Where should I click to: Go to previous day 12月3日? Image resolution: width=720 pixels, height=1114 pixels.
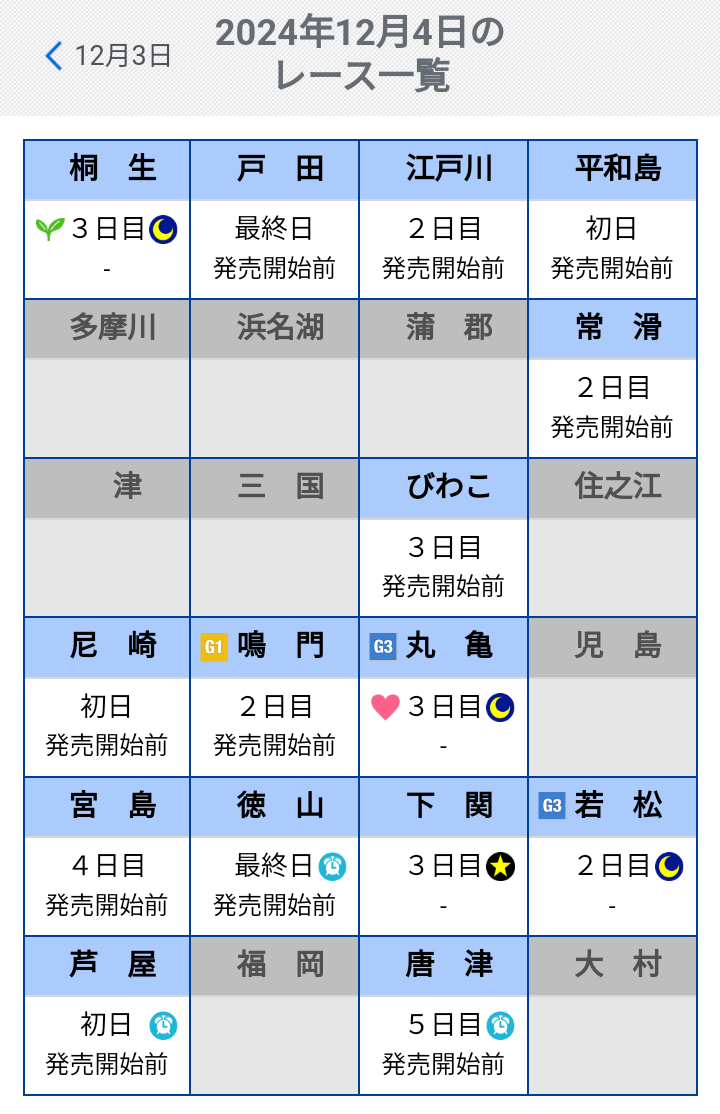[108, 55]
